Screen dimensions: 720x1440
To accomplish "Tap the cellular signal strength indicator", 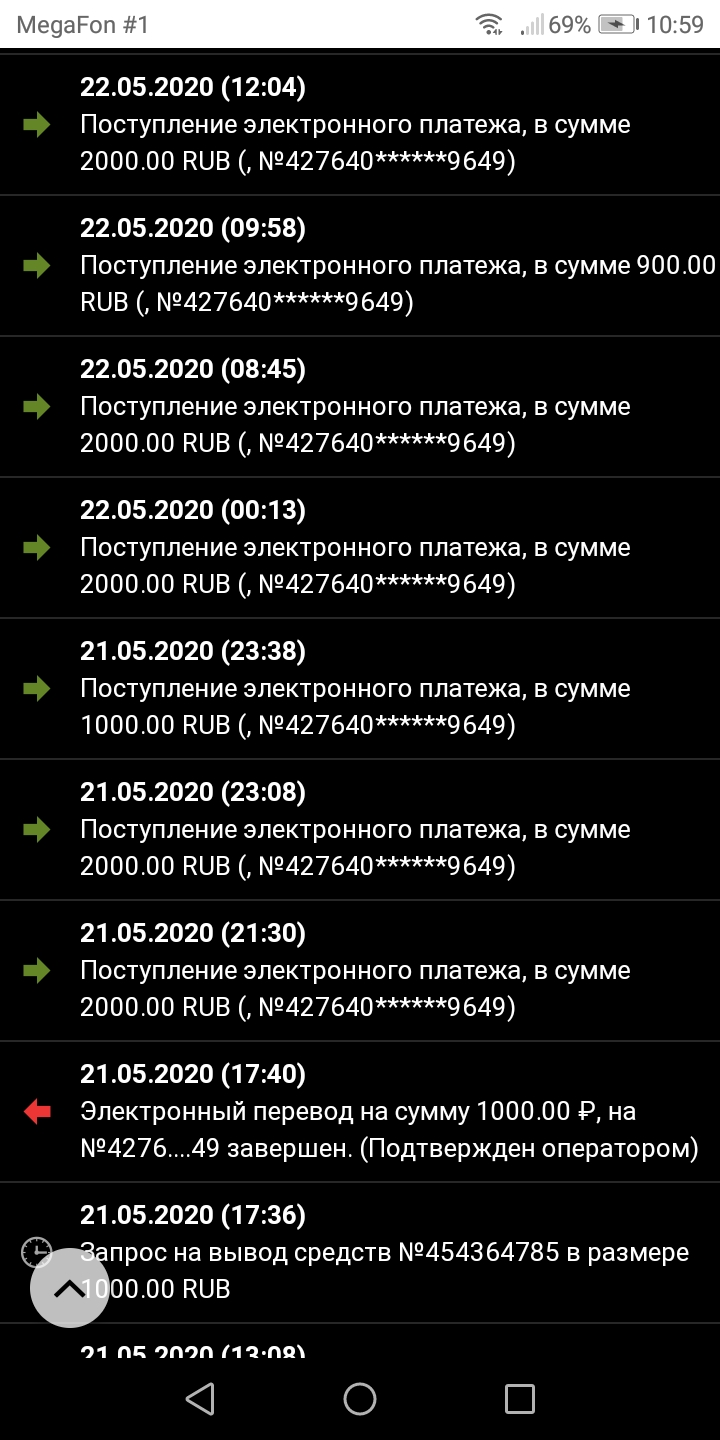I will pyautogui.click(x=531, y=24).
